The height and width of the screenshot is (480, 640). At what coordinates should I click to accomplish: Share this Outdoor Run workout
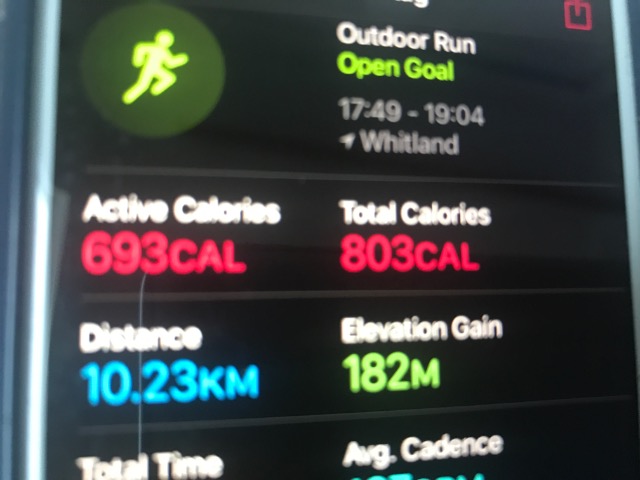point(578,13)
